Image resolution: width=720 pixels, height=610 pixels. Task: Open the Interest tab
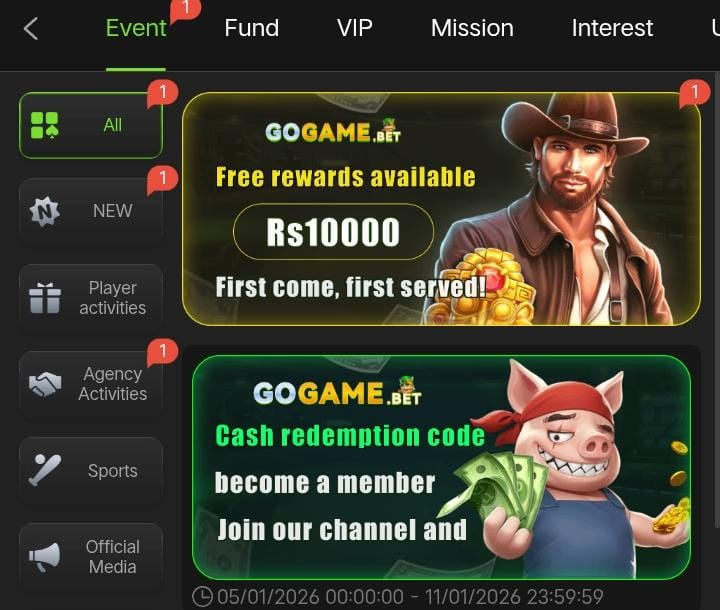612,28
